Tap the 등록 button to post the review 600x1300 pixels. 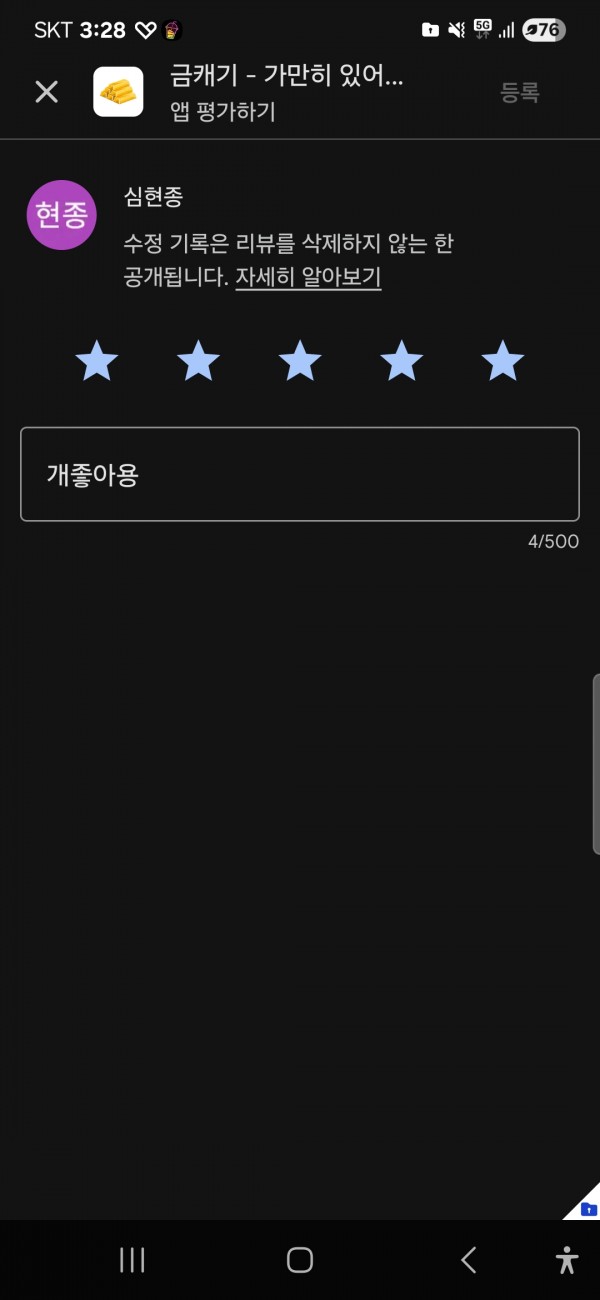click(520, 93)
